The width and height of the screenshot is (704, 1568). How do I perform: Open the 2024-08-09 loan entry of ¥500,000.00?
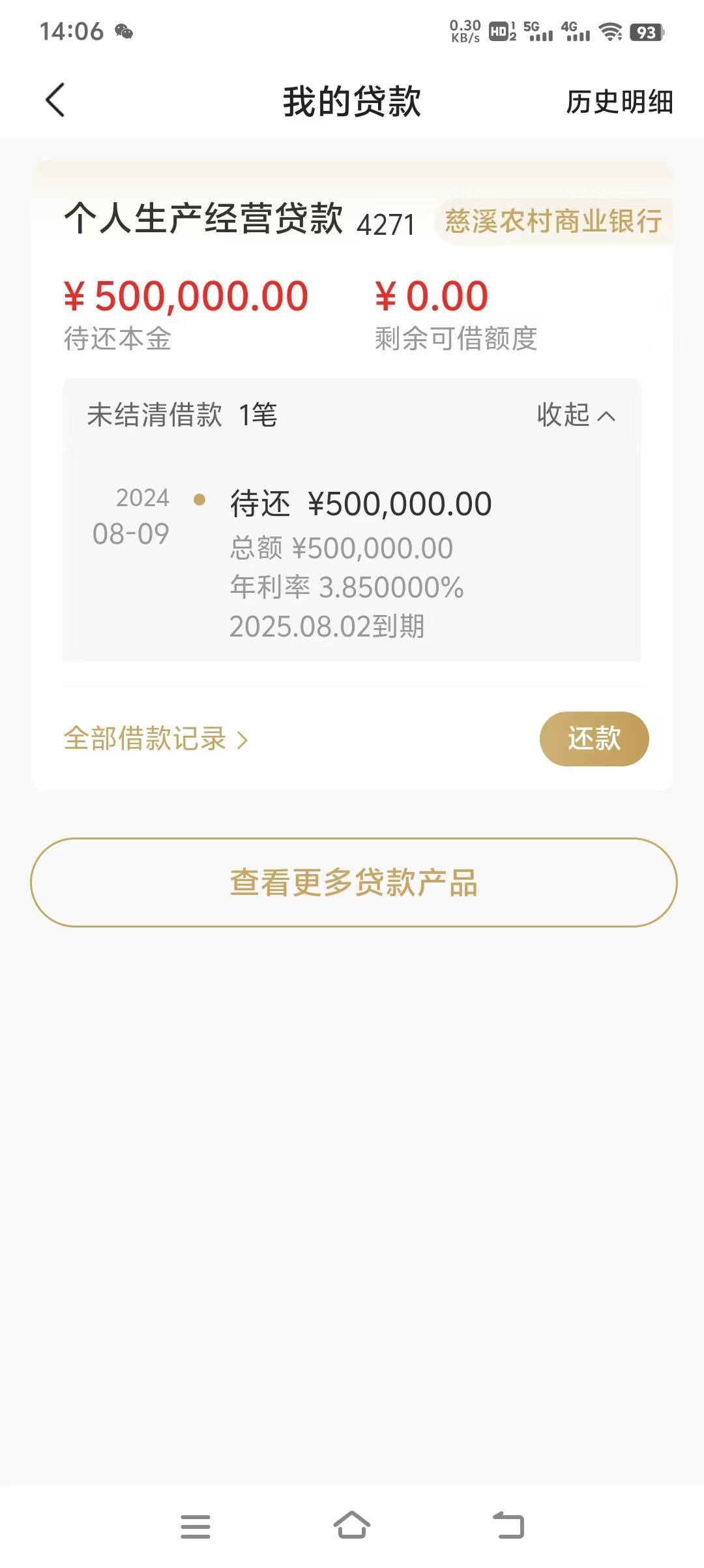(x=352, y=556)
